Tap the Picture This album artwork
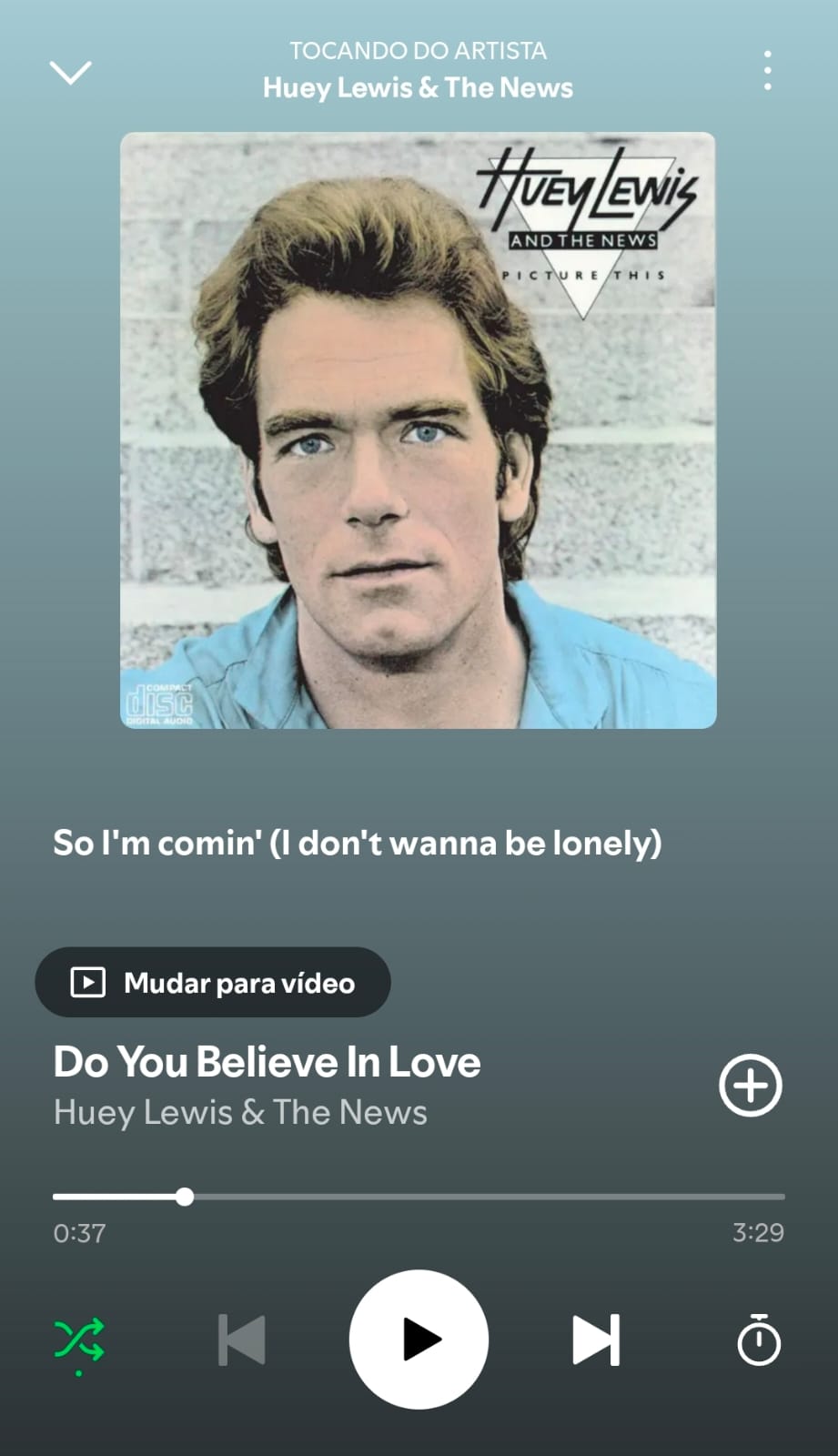 click(418, 430)
